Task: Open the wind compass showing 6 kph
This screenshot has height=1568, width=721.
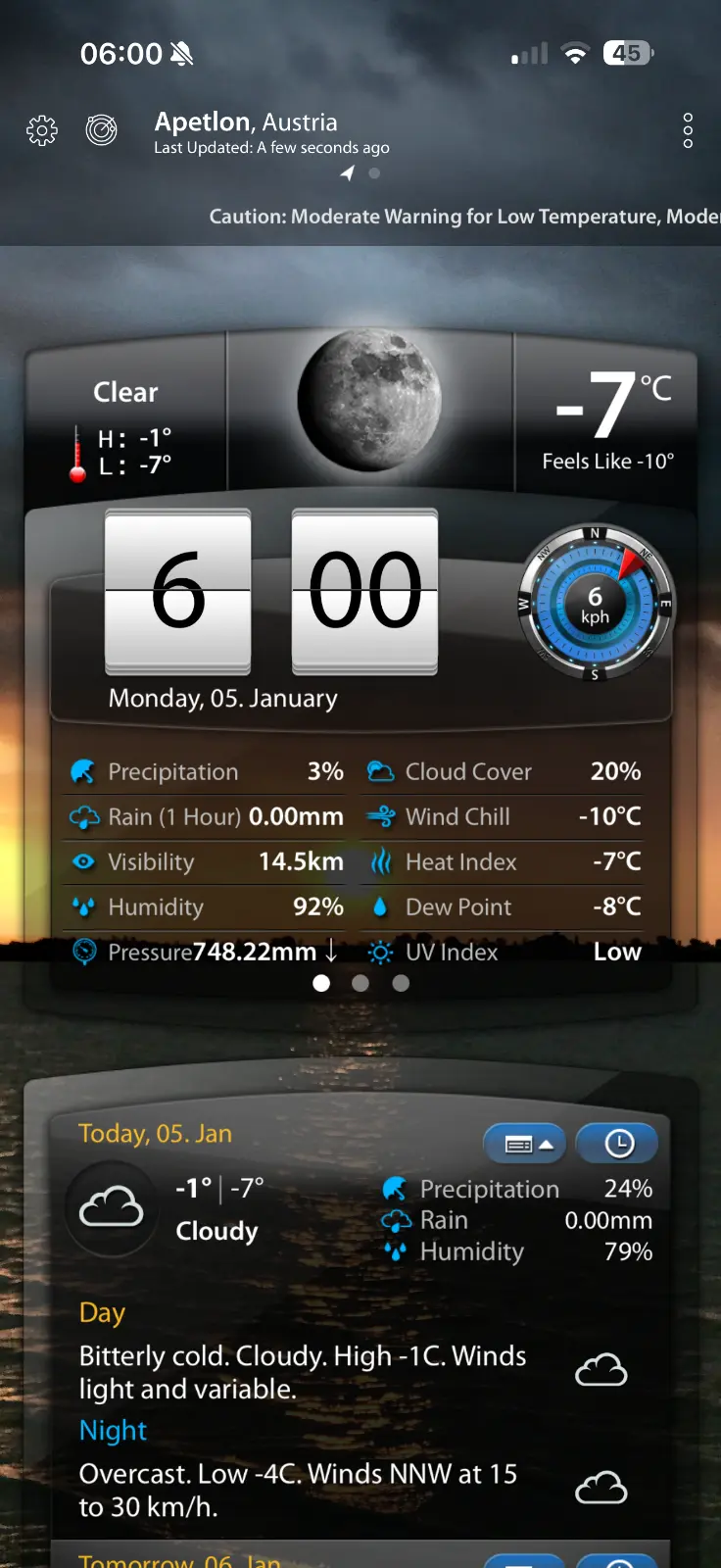Action: point(595,605)
